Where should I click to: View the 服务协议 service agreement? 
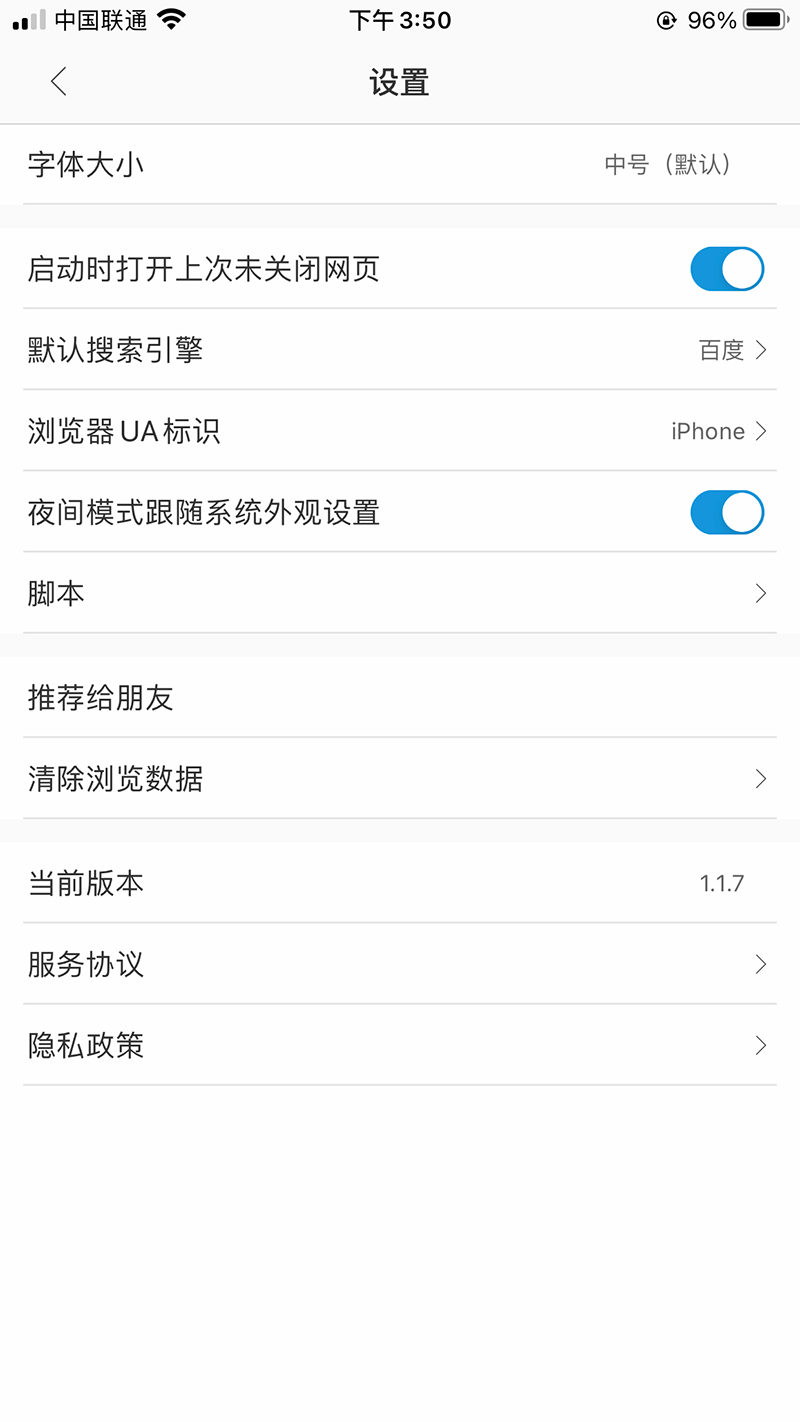[400, 965]
